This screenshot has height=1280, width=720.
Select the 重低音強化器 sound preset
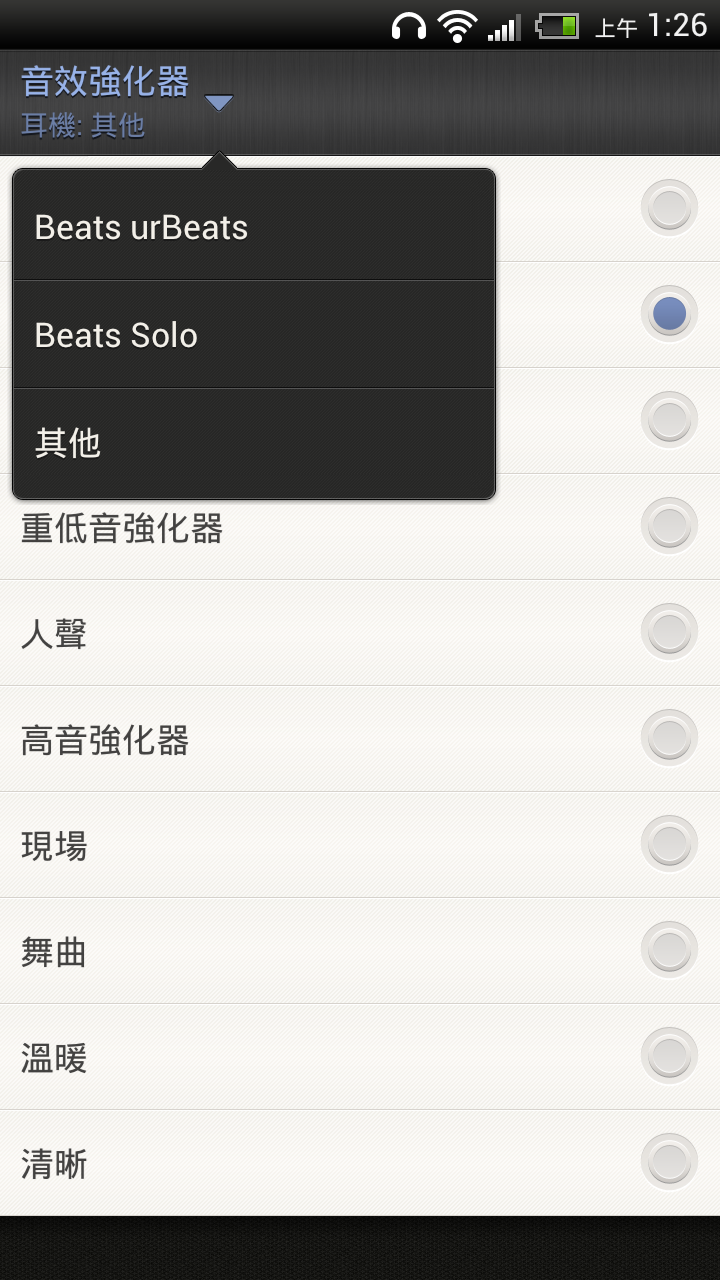tap(669, 526)
